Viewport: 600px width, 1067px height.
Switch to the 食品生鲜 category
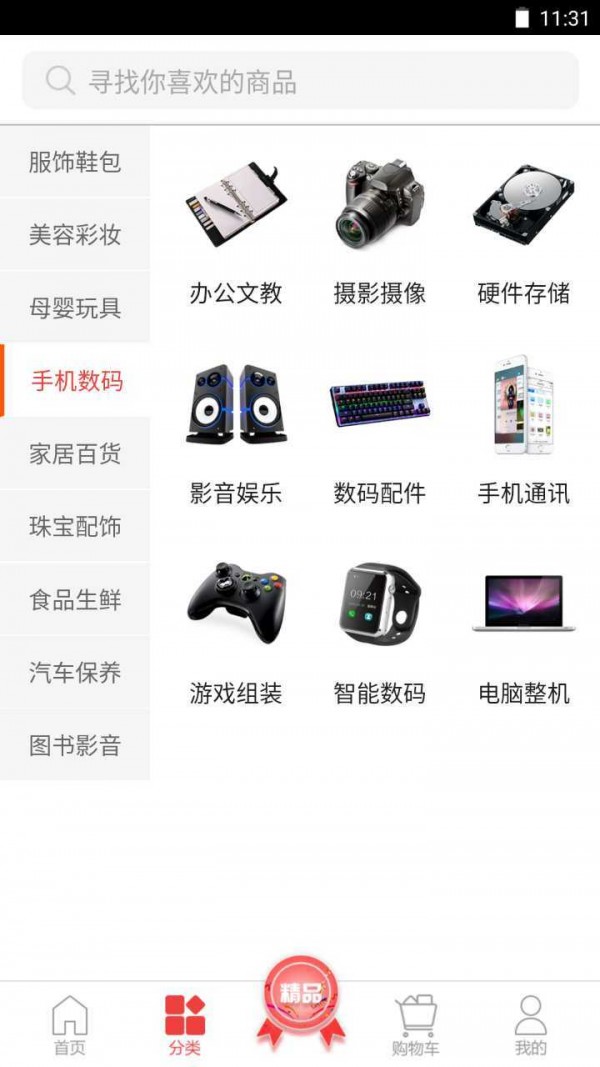(x=75, y=600)
